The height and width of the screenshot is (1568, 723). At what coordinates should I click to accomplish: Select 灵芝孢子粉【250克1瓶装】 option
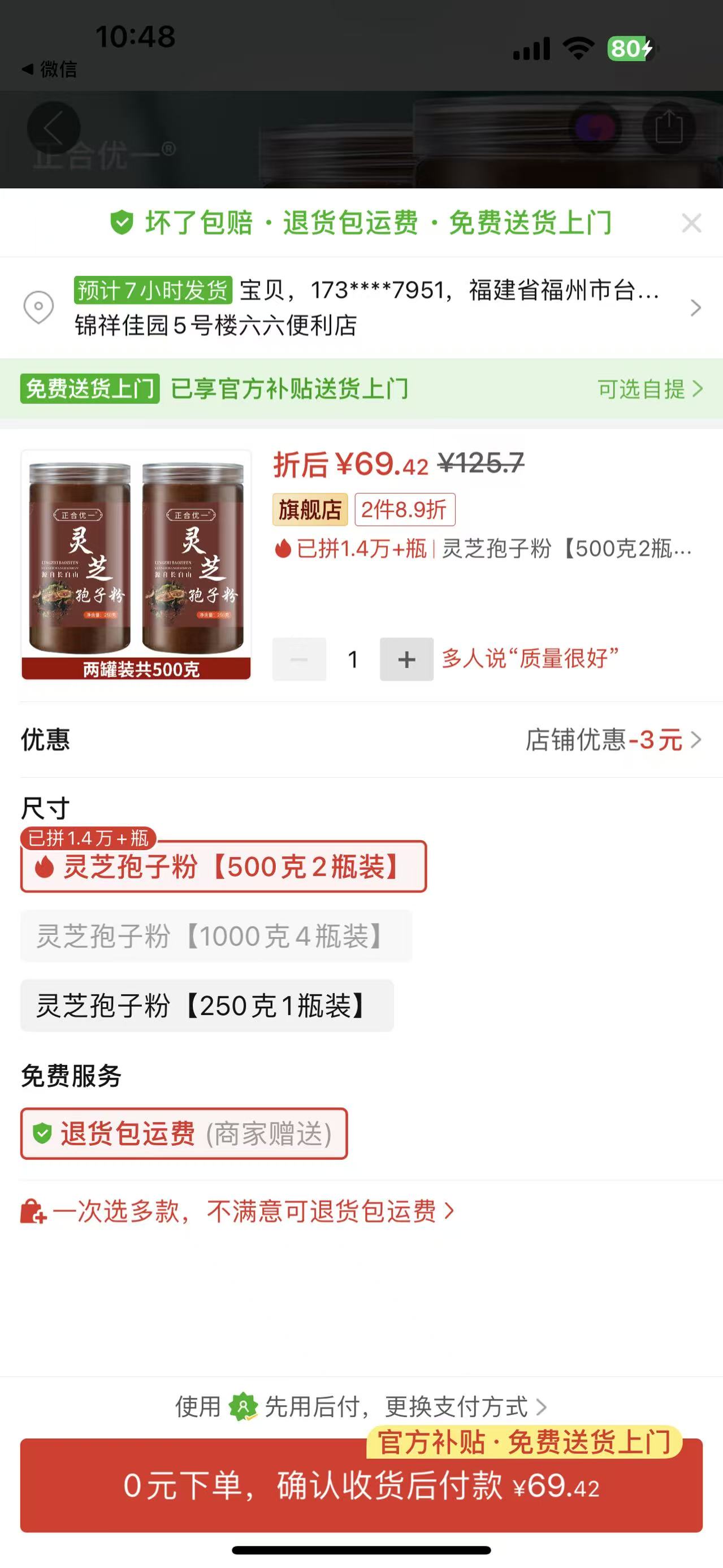pos(207,1006)
